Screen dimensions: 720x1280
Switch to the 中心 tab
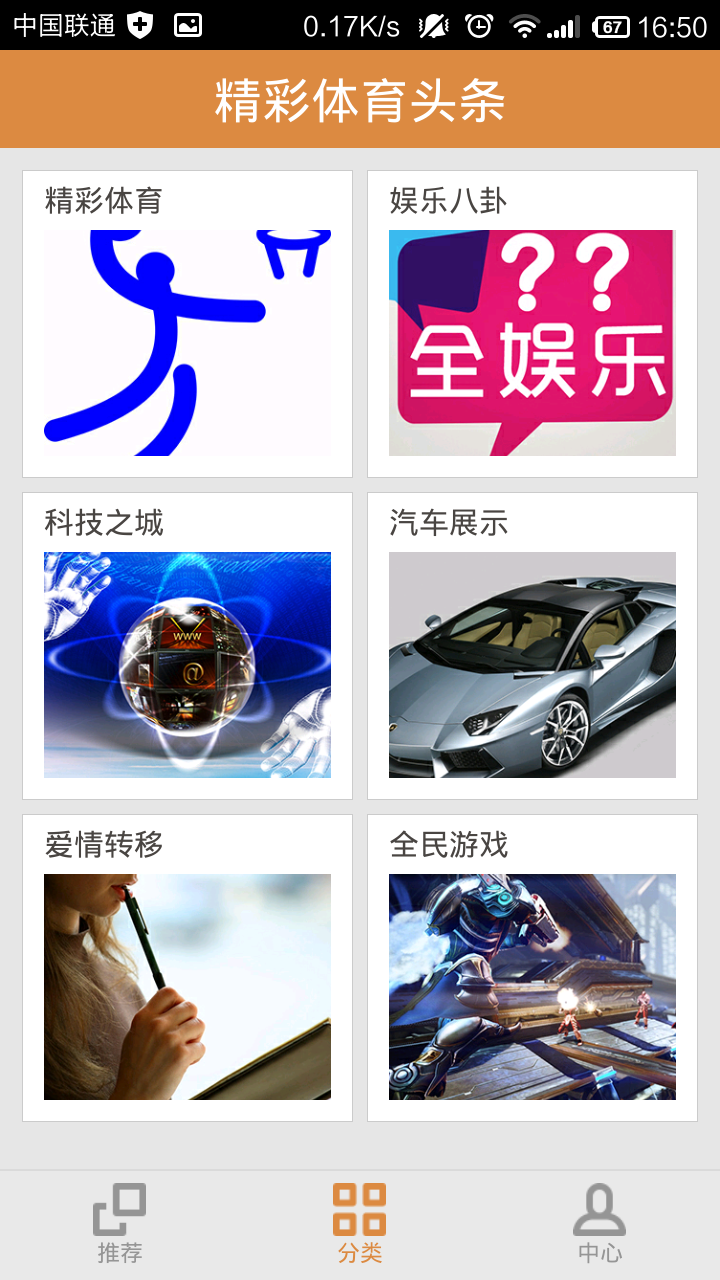coord(600,1220)
